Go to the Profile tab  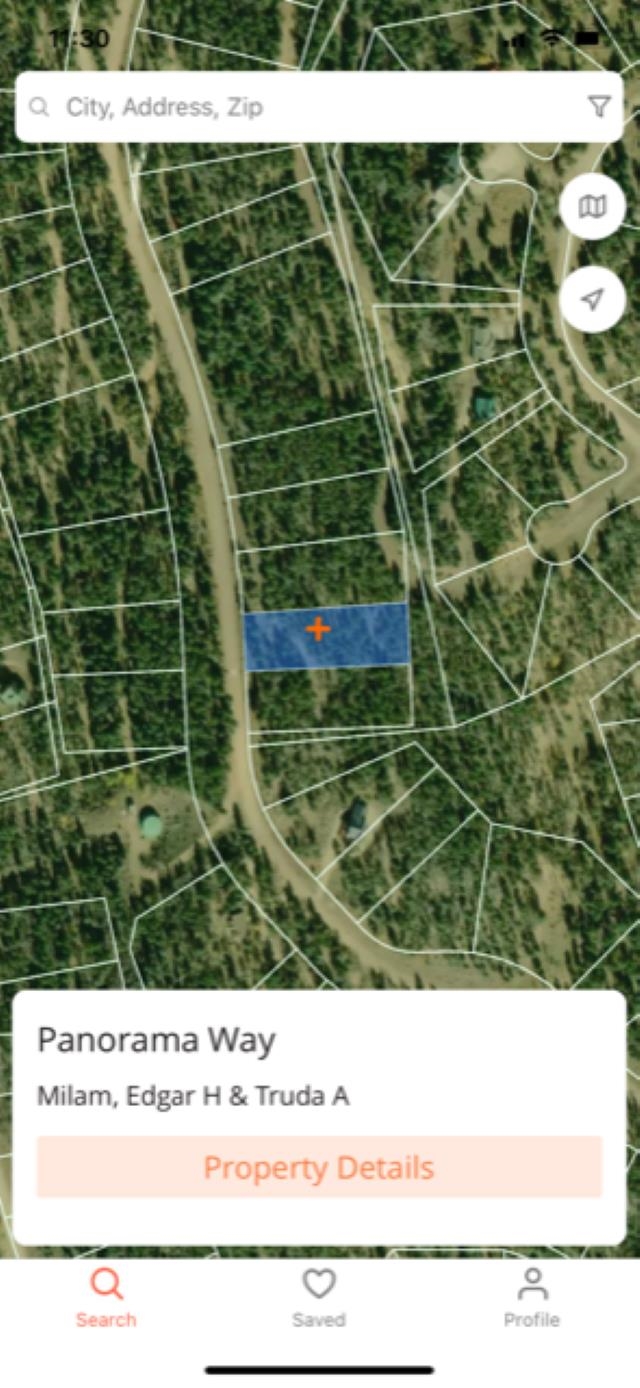532,1298
